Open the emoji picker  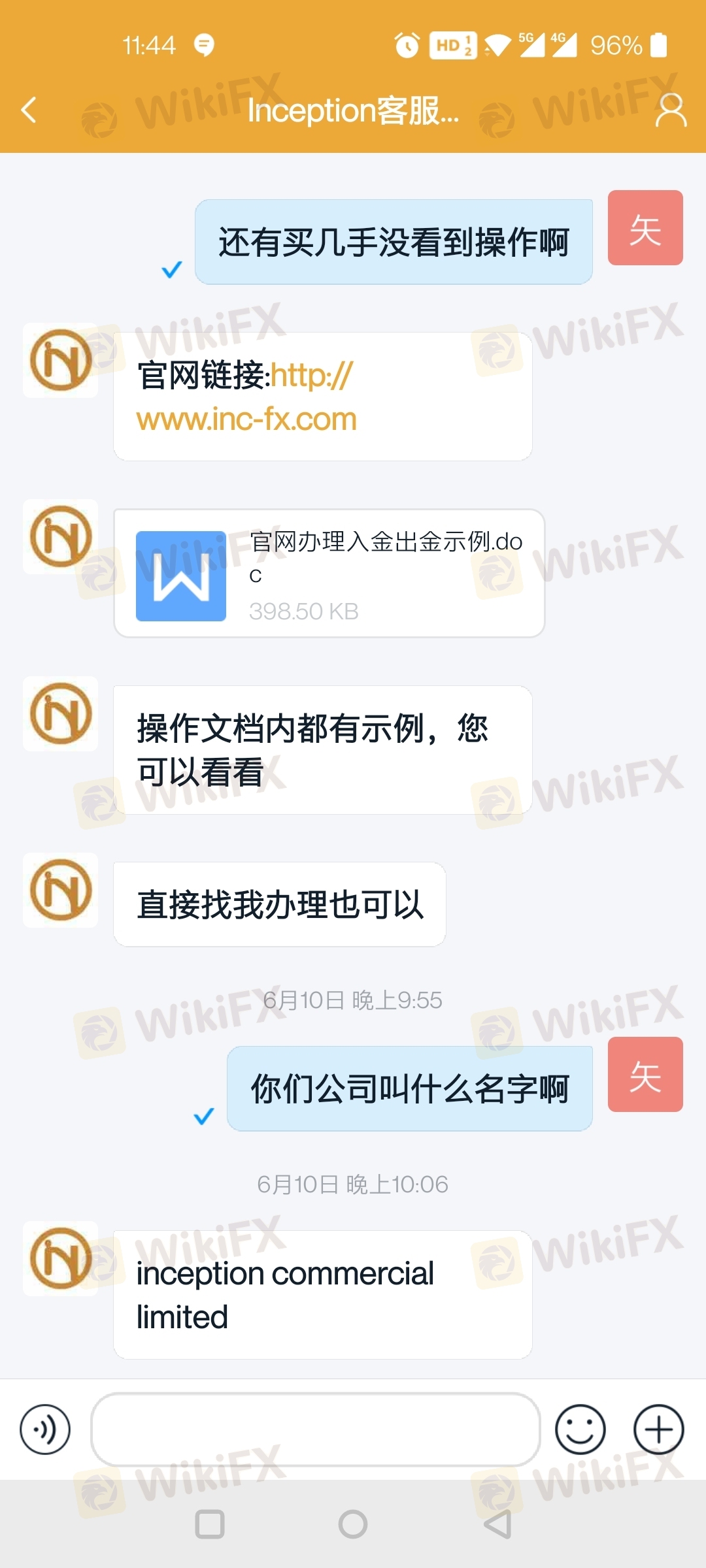580,1429
